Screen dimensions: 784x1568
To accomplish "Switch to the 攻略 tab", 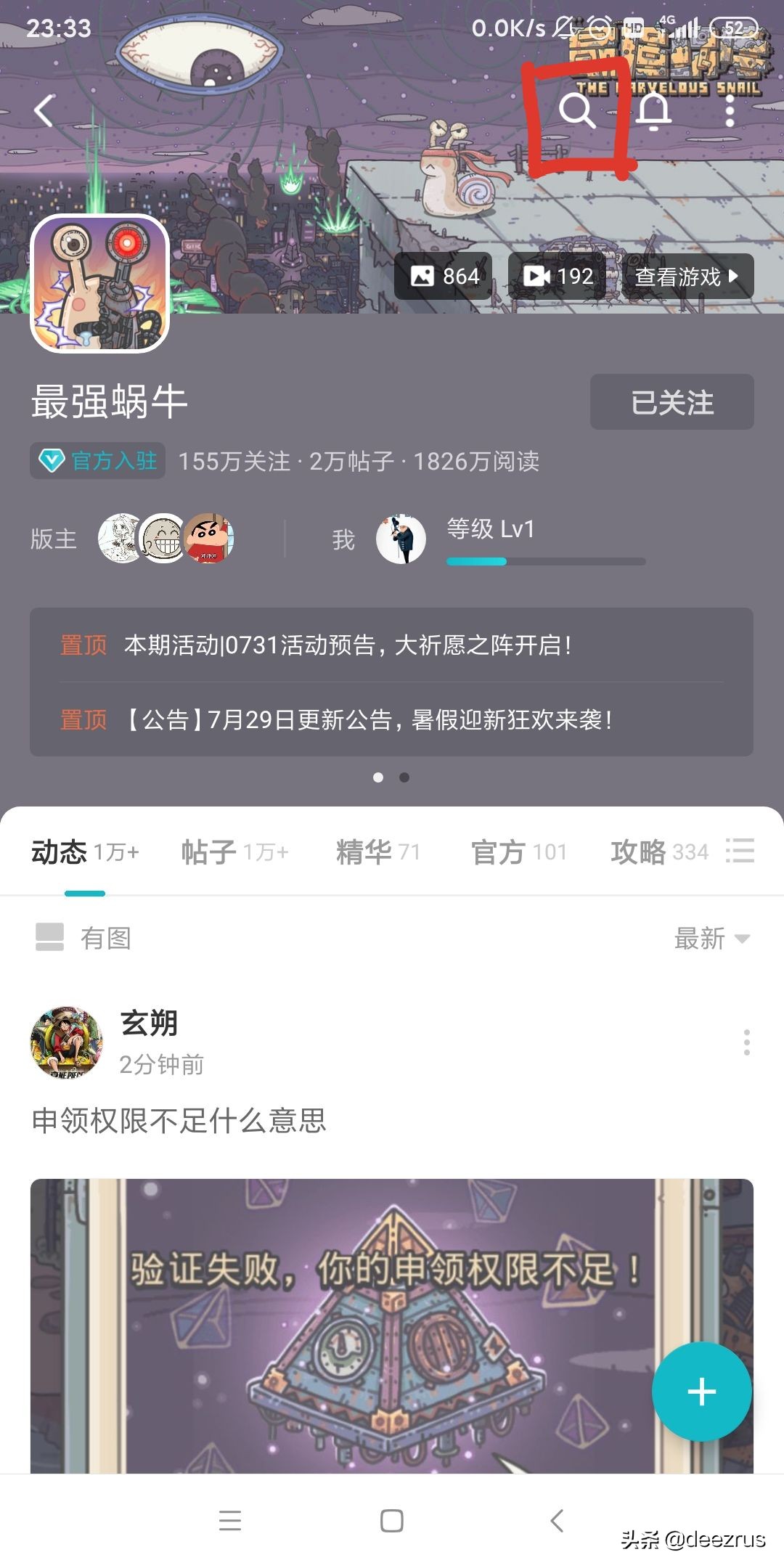I will click(658, 852).
